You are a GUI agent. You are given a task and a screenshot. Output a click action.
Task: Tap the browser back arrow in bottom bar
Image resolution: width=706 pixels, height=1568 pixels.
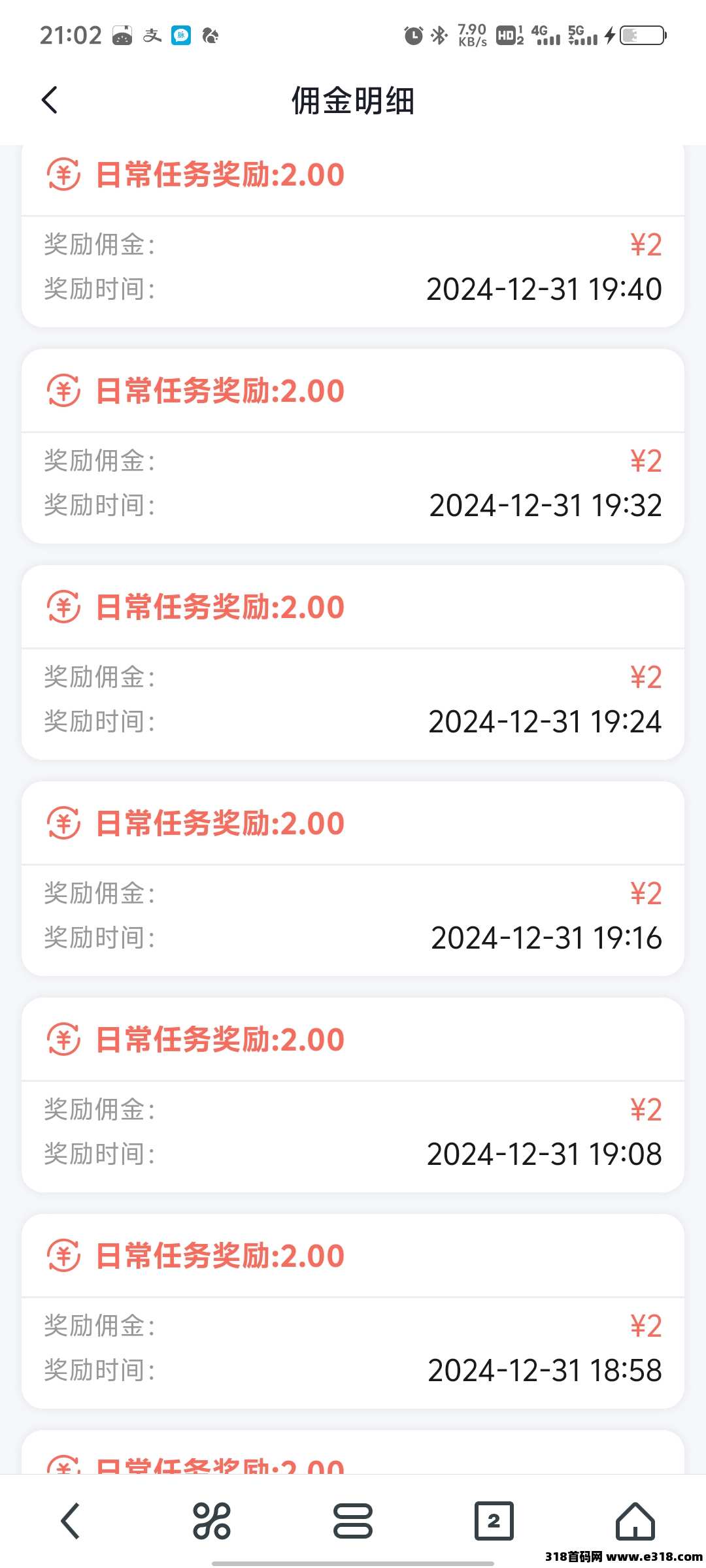(x=70, y=1521)
